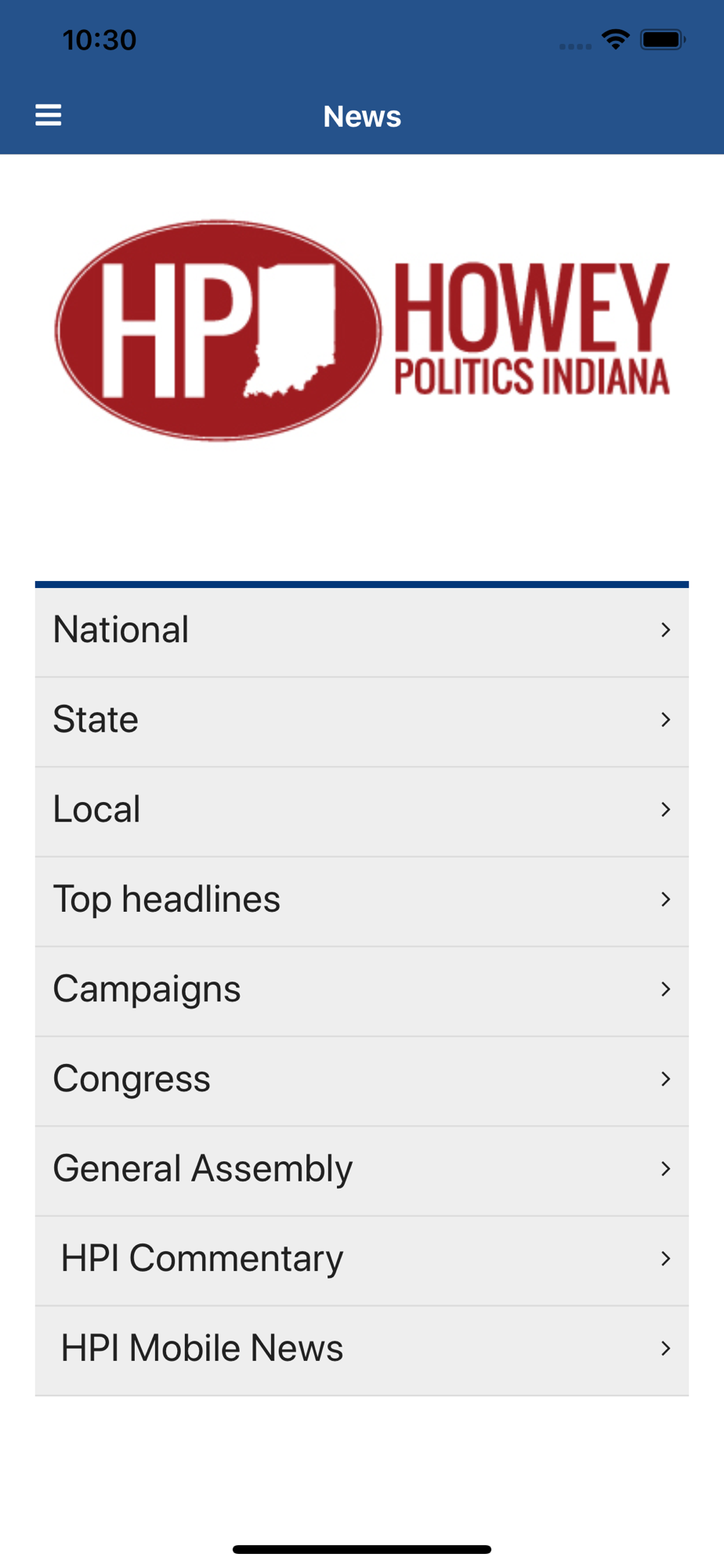Open the State news section
Screen dimensions: 724x1568
point(362,722)
